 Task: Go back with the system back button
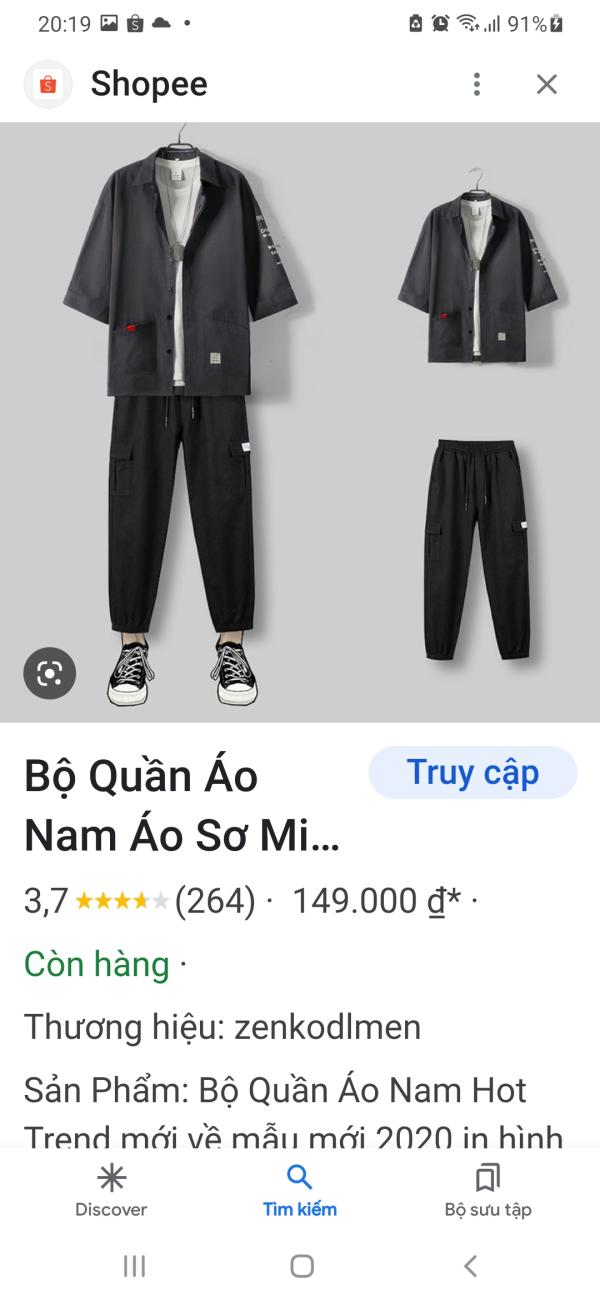click(470, 1266)
